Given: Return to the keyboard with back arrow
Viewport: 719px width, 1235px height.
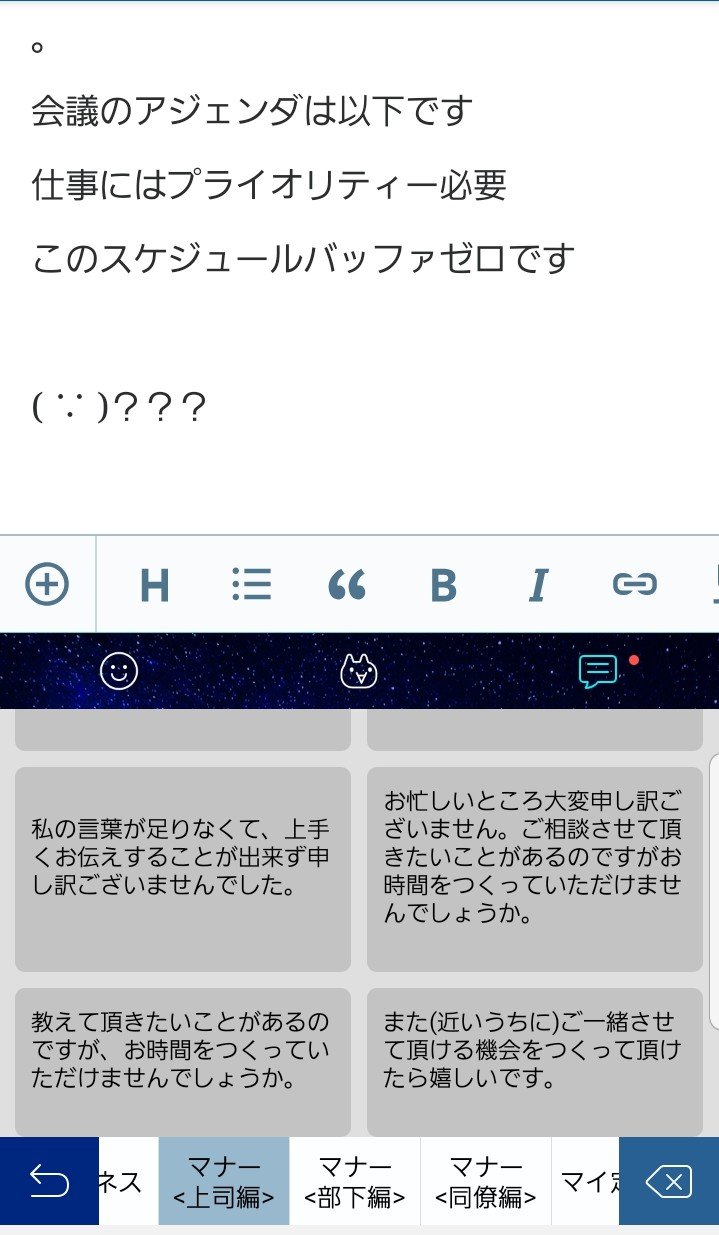Looking at the screenshot, I should click(x=49, y=1181).
